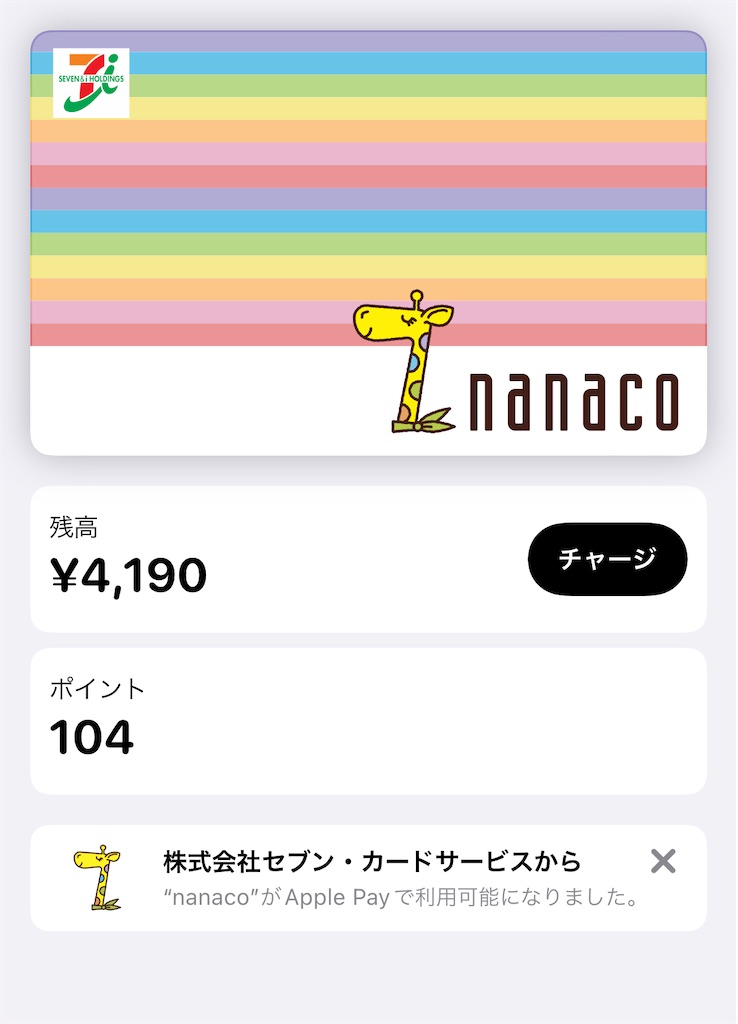The image size is (738, 1024).
Task: Click the notification card panel
Action: [369, 878]
